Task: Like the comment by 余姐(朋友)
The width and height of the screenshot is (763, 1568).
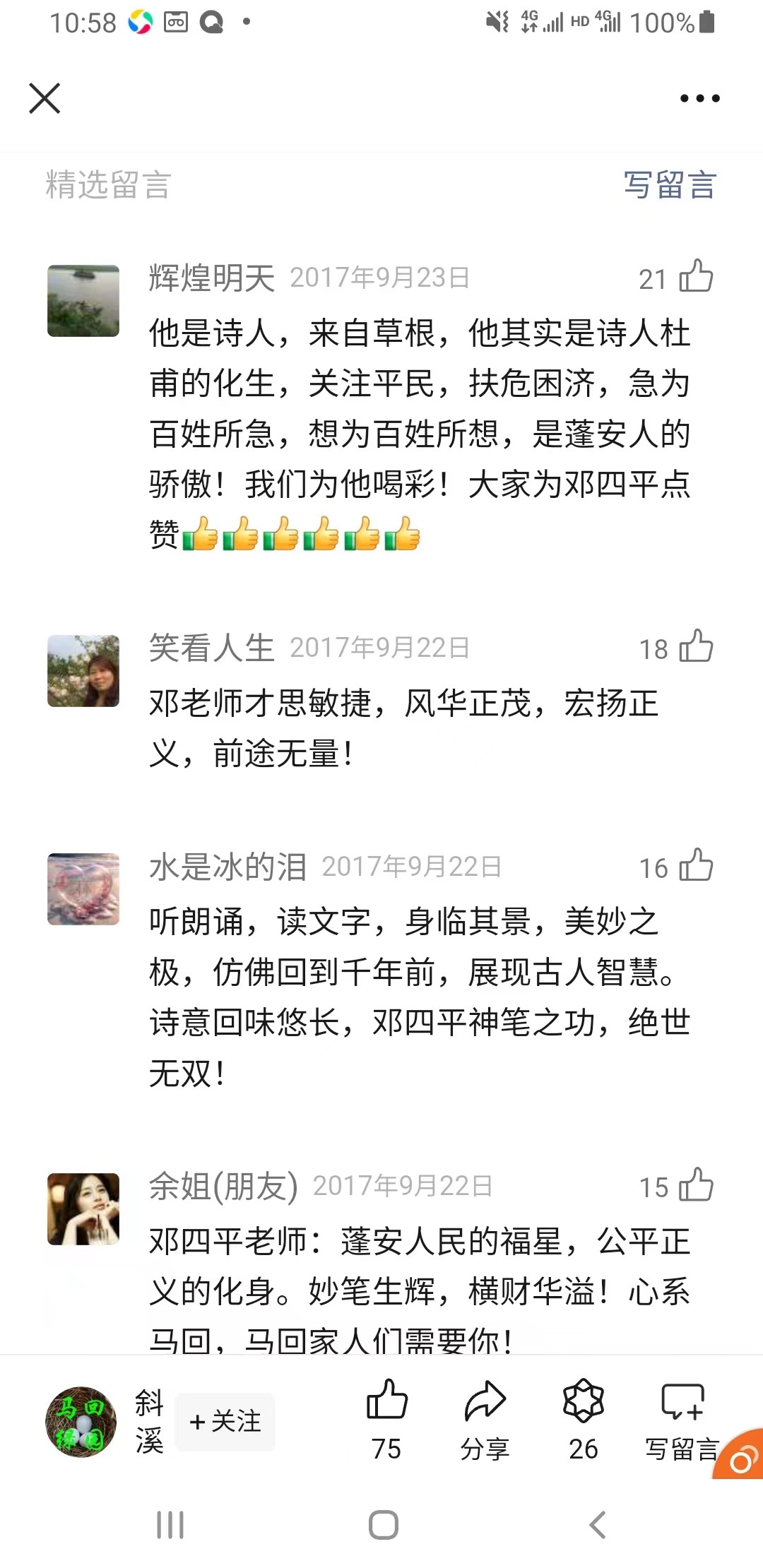Action: pyautogui.click(x=696, y=1185)
